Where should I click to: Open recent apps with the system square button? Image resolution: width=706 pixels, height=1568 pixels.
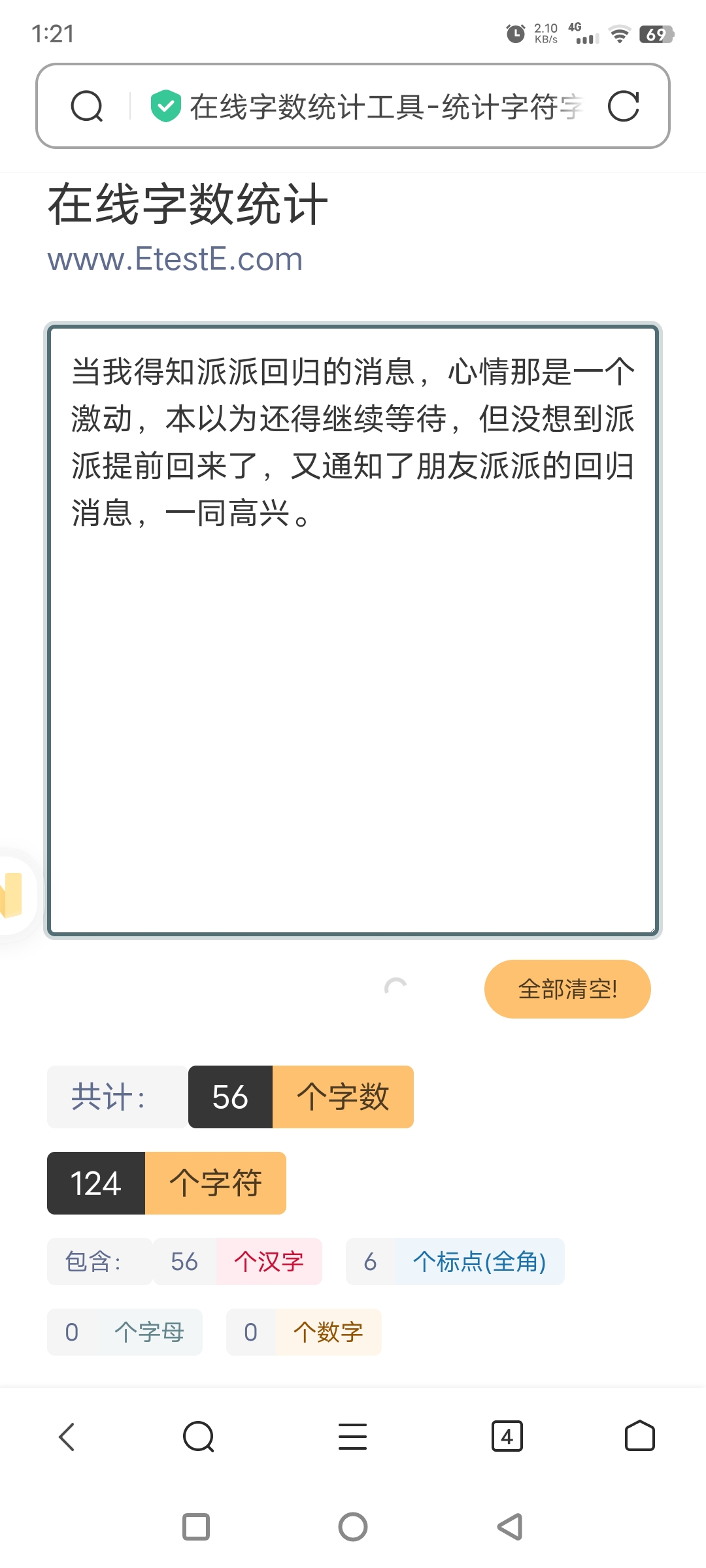tap(196, 1527)
